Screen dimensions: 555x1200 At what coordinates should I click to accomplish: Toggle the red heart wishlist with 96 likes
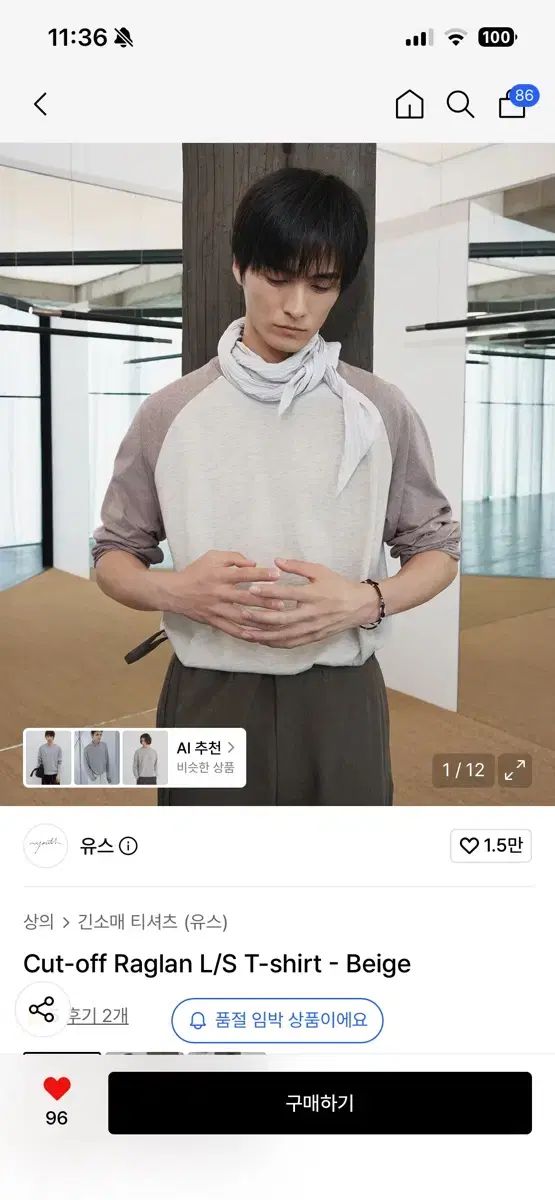click(x=57, y=1101)
